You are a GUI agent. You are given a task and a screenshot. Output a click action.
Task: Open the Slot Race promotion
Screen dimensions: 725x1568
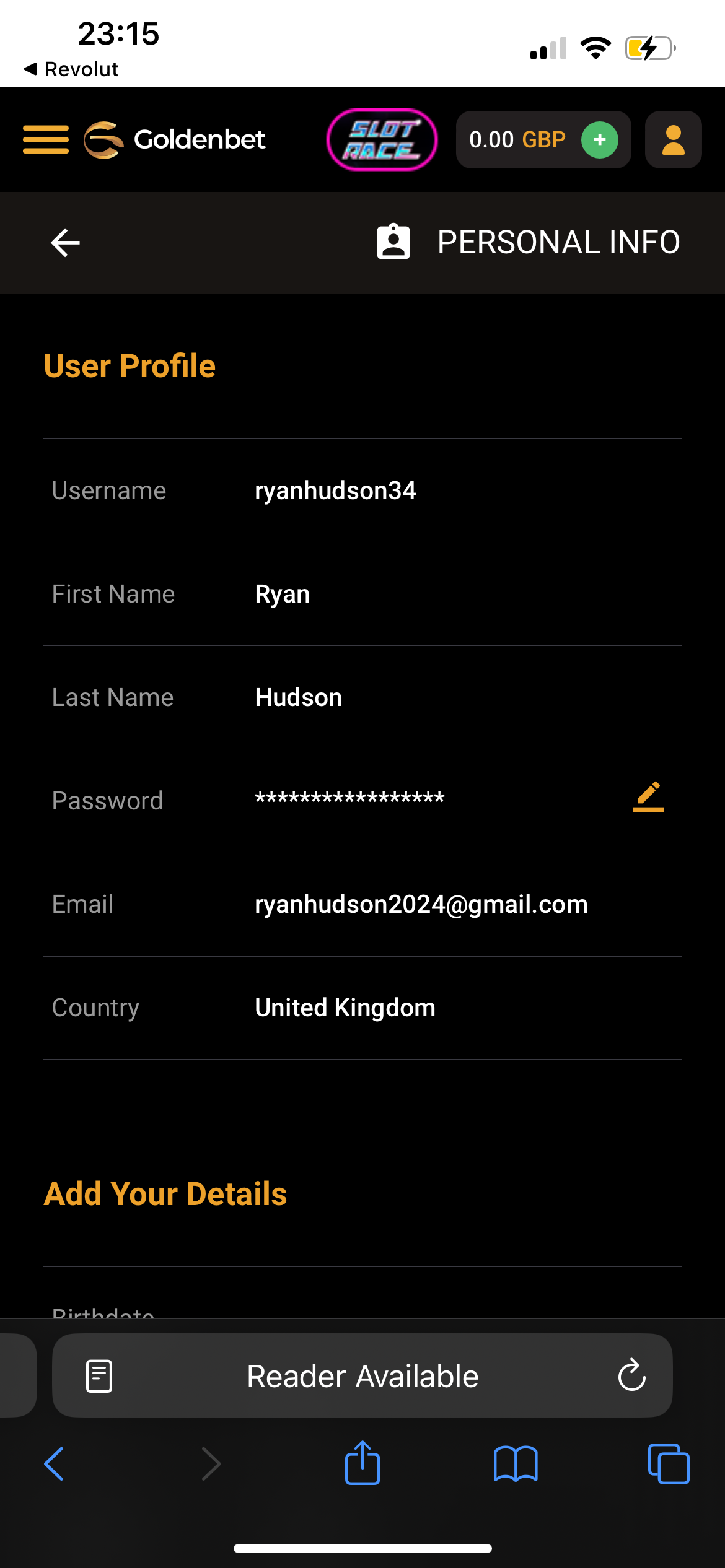[x=382, y=139]
